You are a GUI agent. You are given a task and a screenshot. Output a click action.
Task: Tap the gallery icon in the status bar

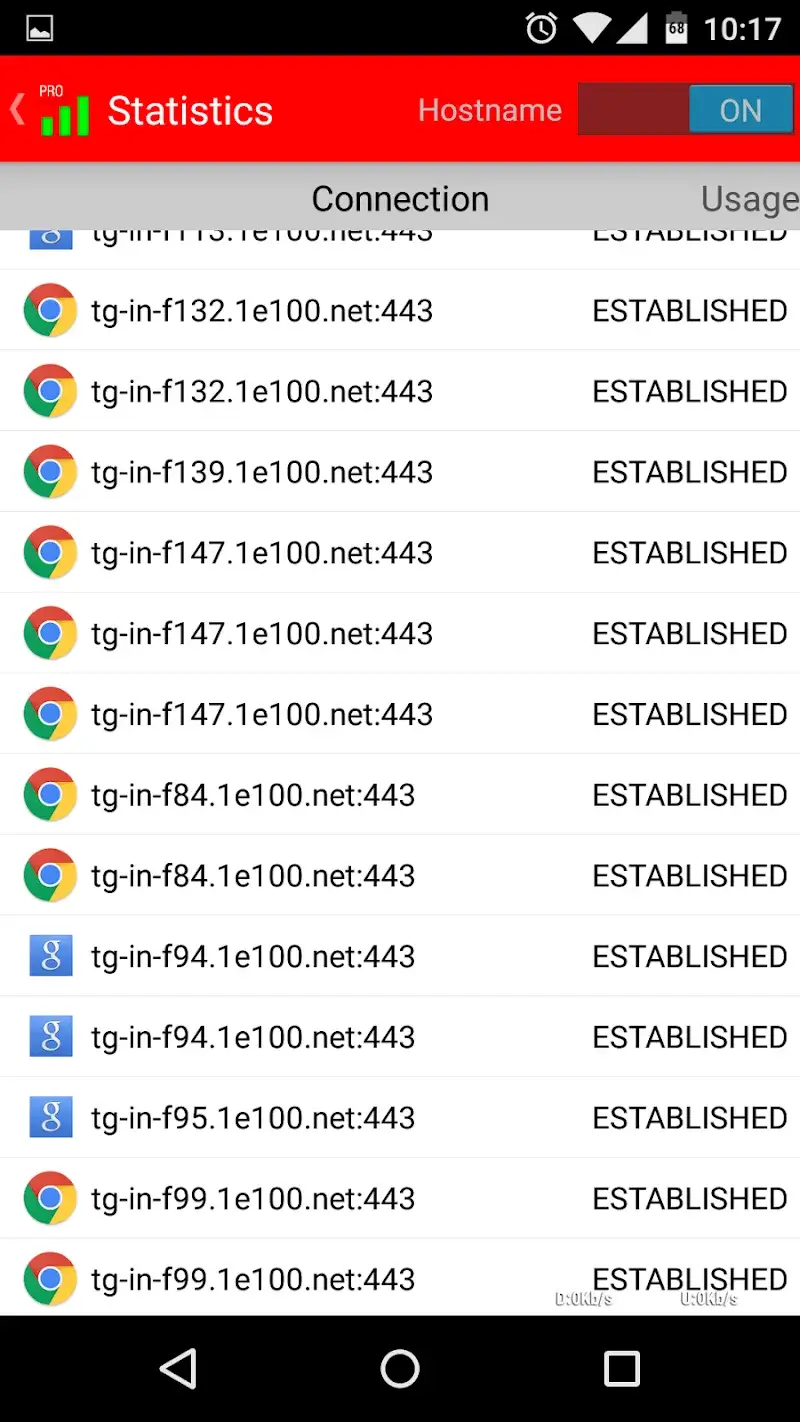tap(40, 27)
